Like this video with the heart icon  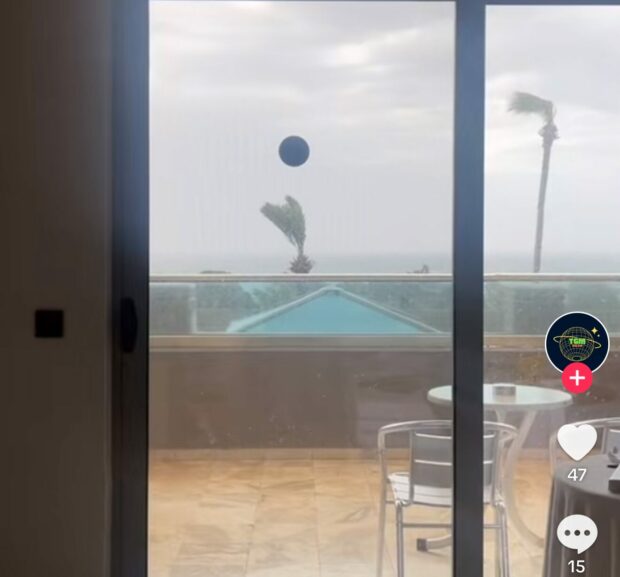[577, 442]
